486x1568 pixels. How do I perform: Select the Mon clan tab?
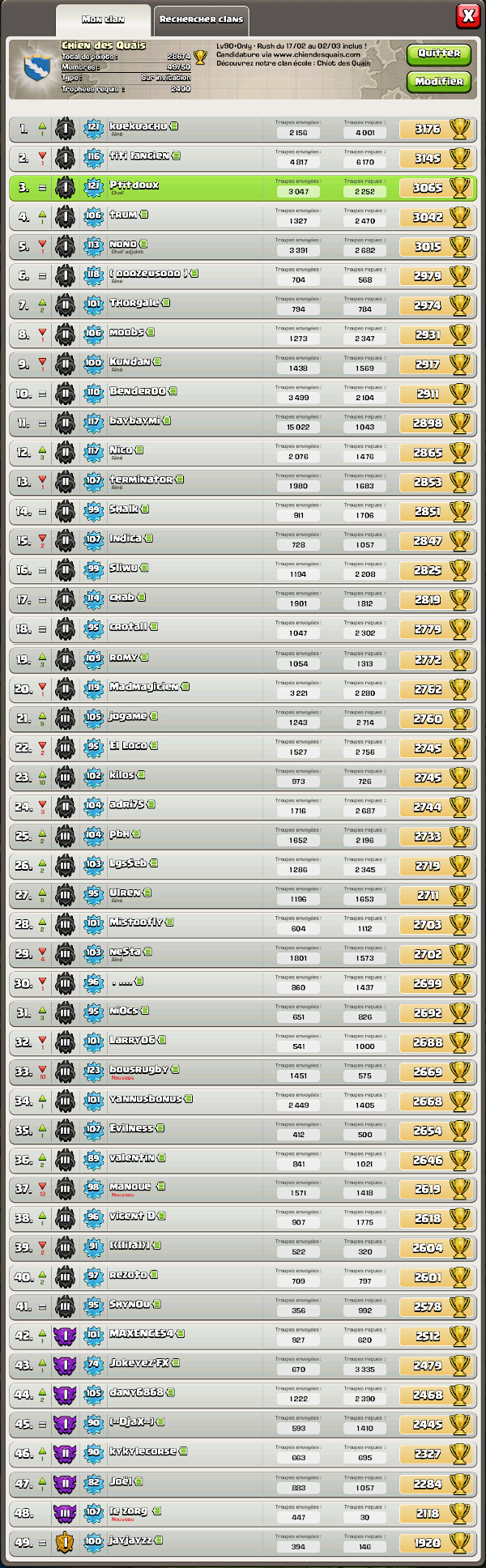pos(103,19)
